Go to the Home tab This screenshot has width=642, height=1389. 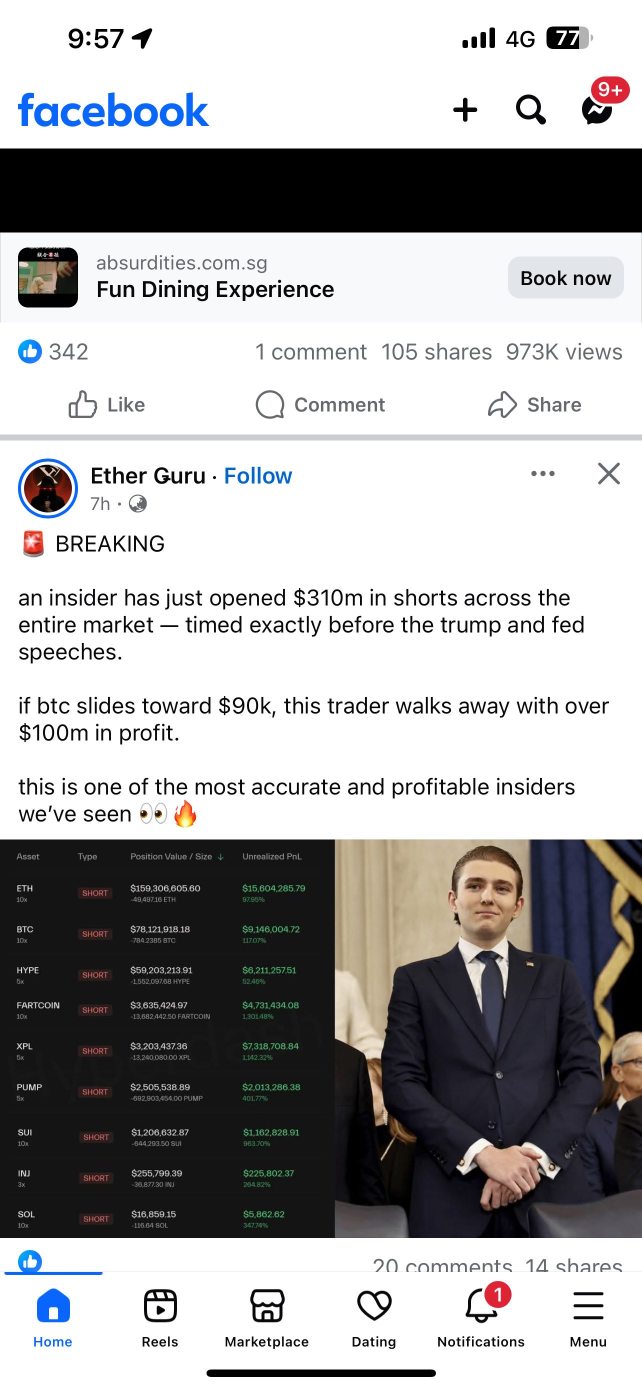click(x=53, y=1318)
